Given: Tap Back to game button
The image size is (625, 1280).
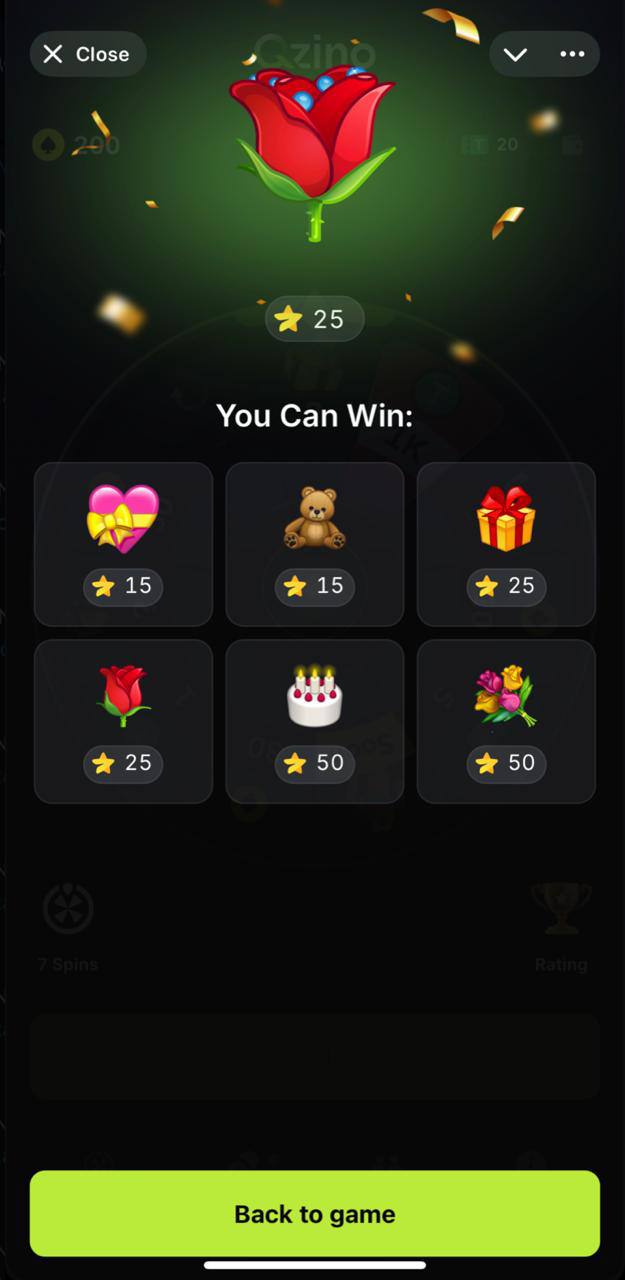Looking at the screenshot, I should click(314, 1213).
